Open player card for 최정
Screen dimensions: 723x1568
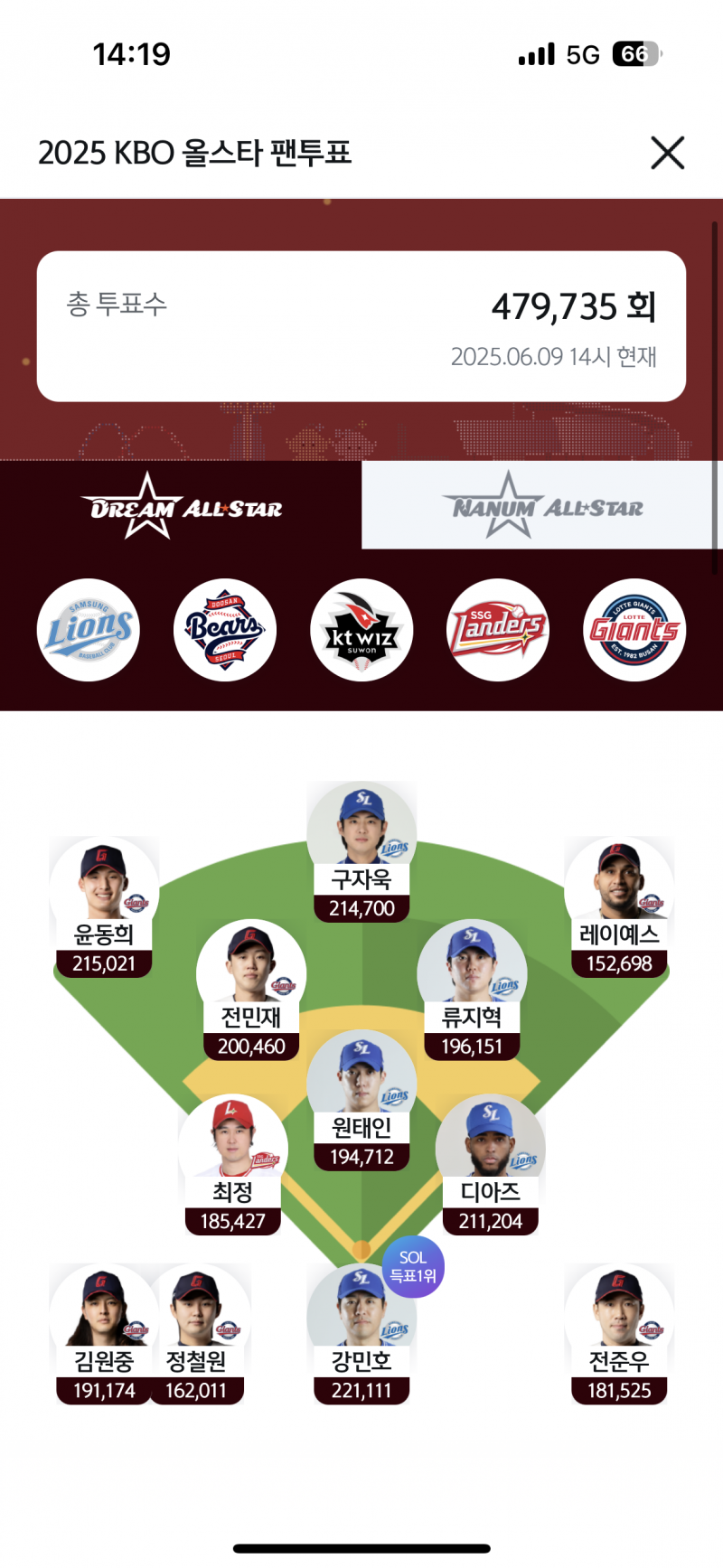click(233, 1165)
